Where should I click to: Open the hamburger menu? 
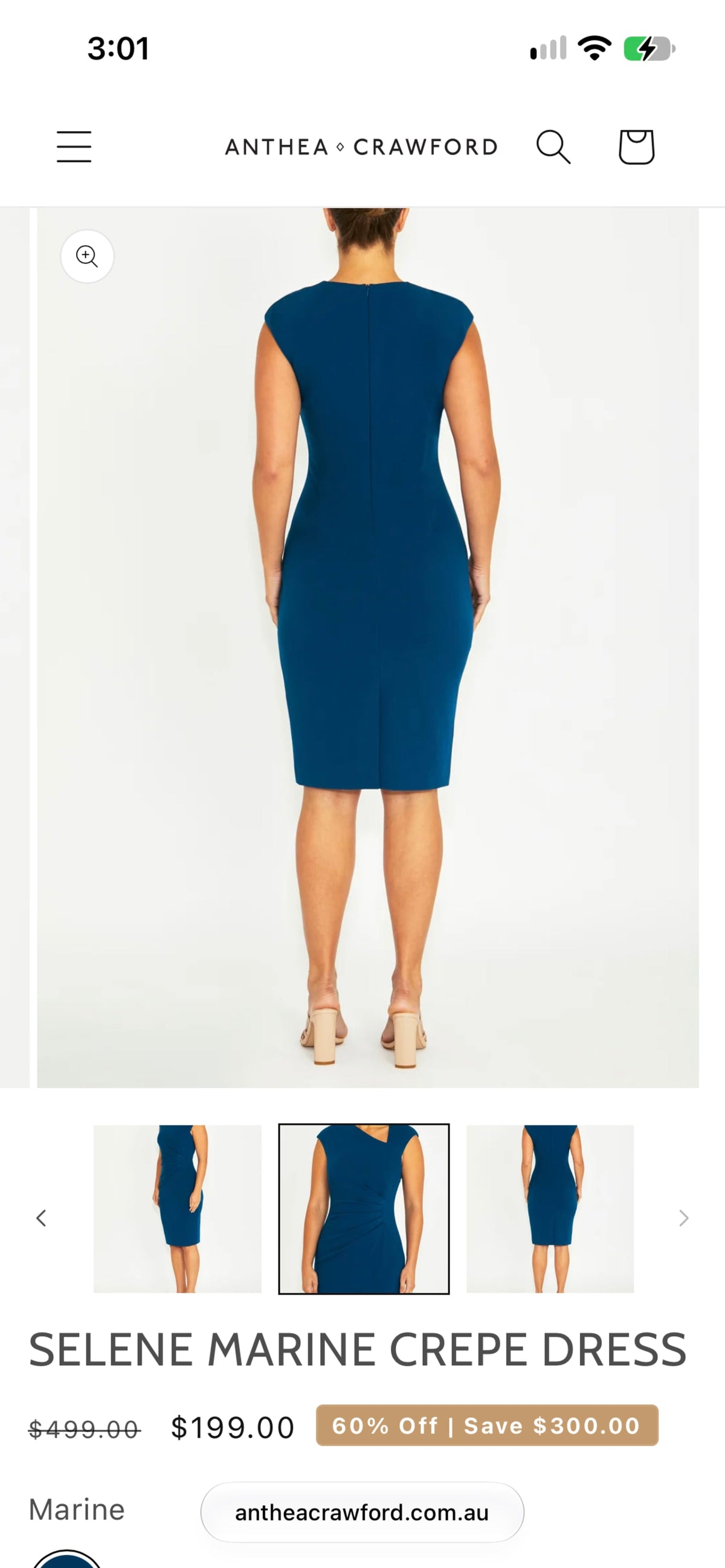pyautogui.click(x=74, y=147)
